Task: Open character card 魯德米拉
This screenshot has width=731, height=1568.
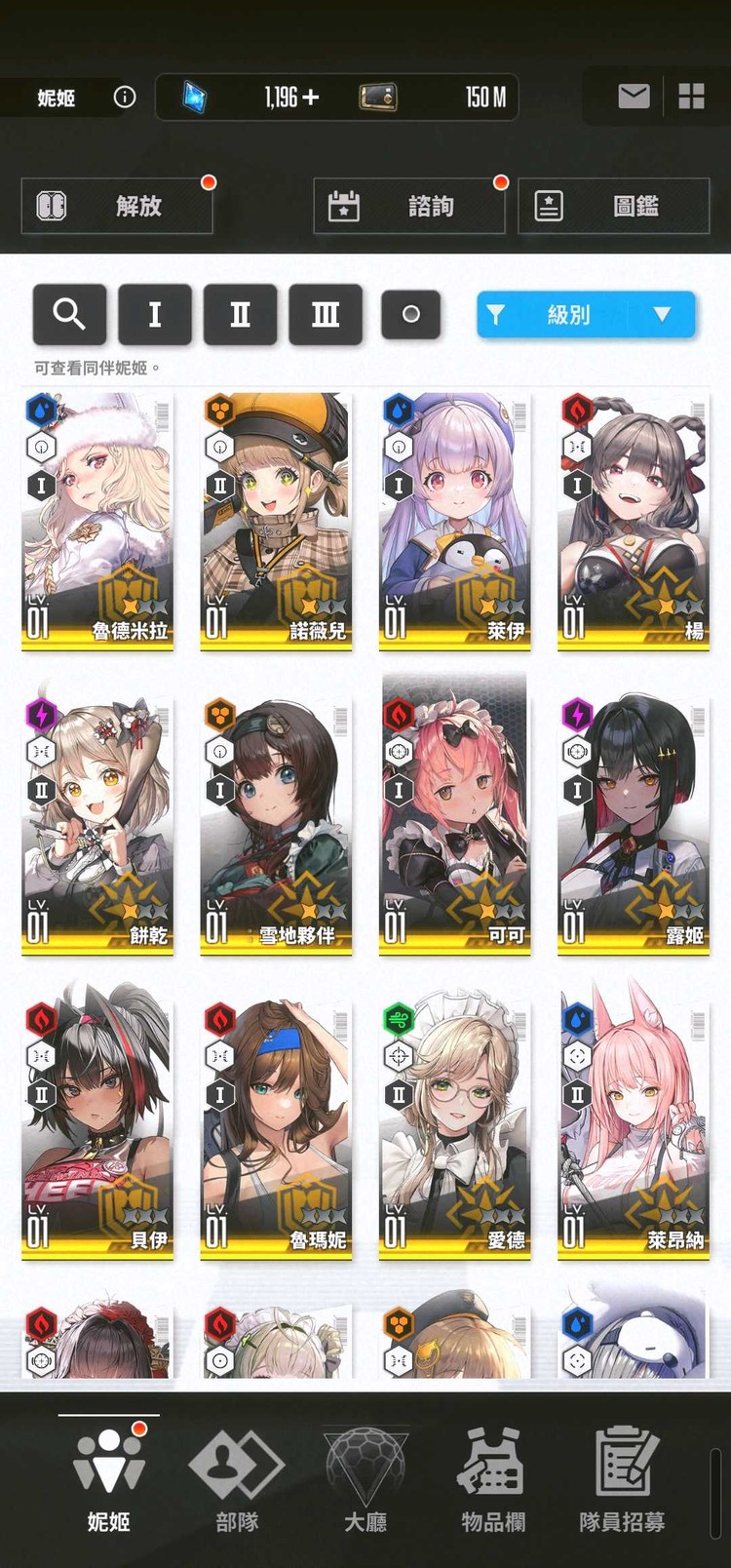Action: pyautogui.click(x=97, y=521)
